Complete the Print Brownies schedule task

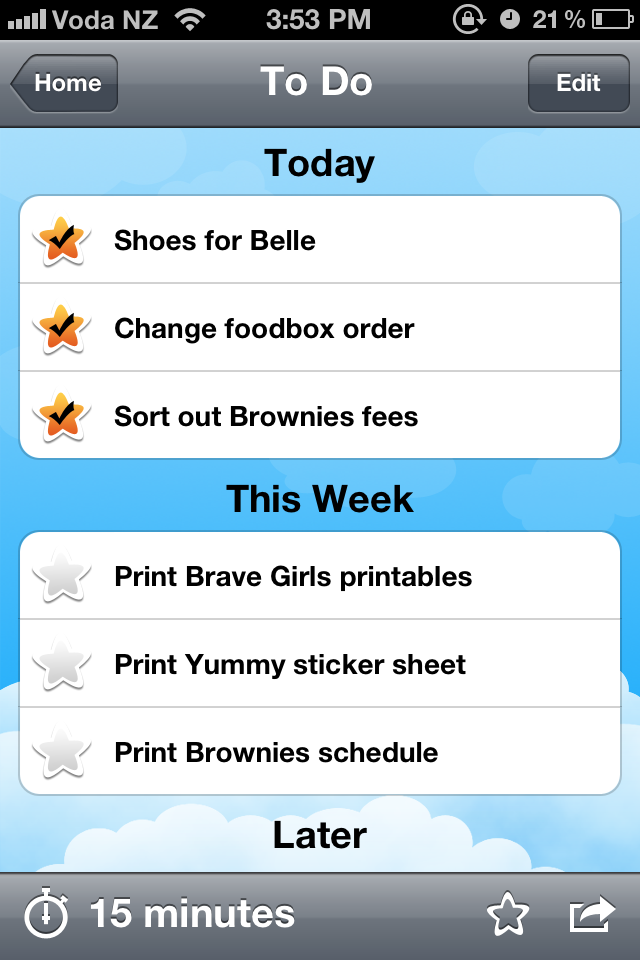point(62,753)
